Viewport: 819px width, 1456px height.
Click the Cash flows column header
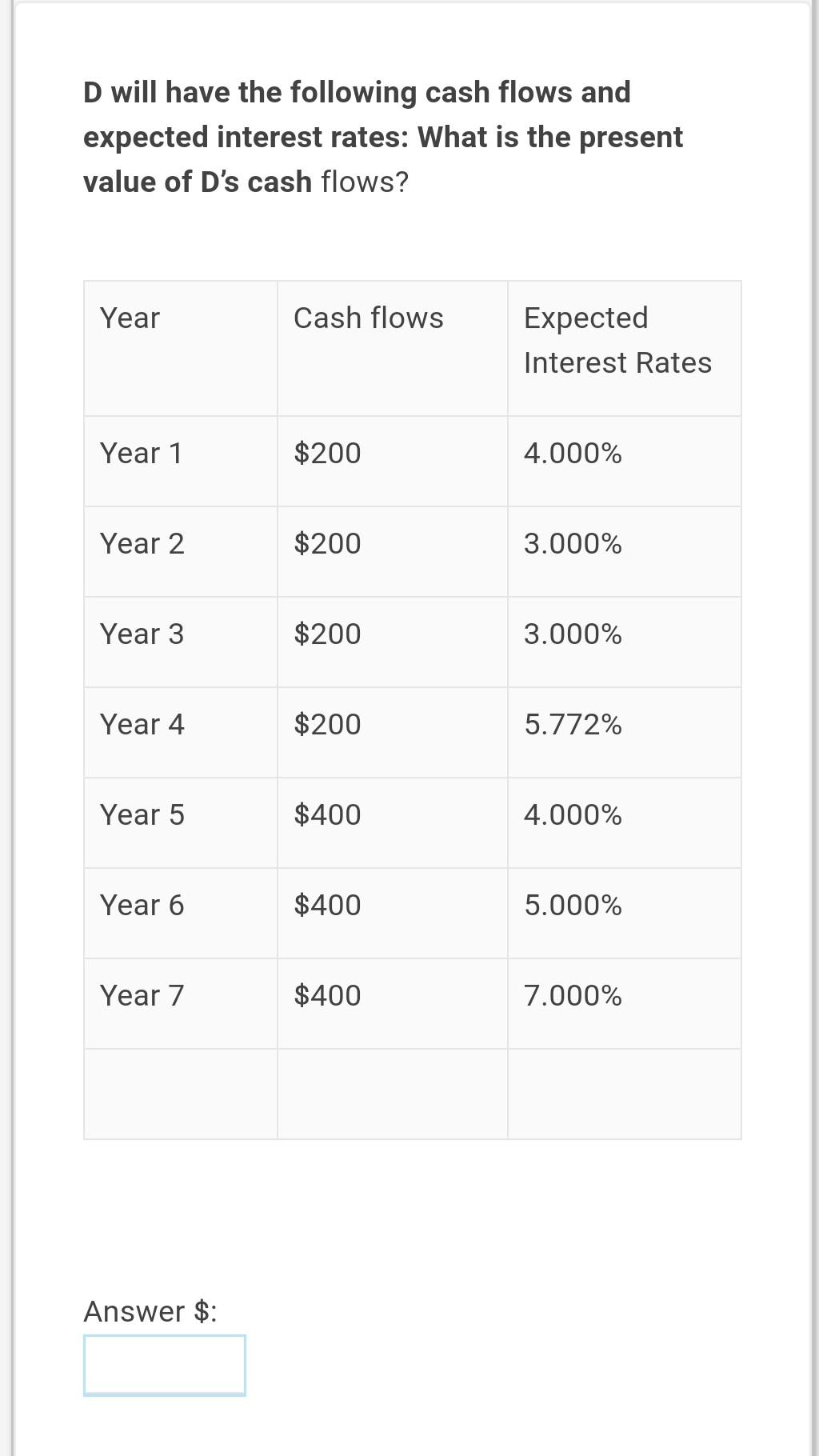[x=368, y=318]
